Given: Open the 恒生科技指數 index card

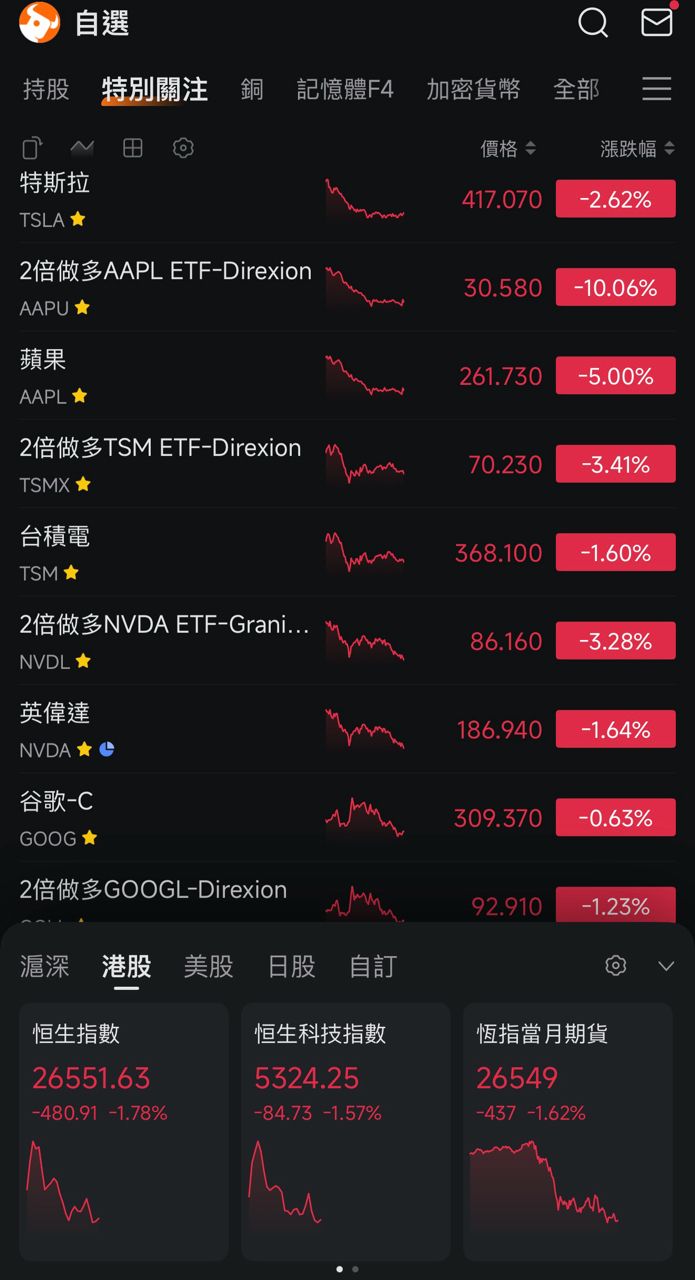Looking at the screenshot, I should point(346,1130).
